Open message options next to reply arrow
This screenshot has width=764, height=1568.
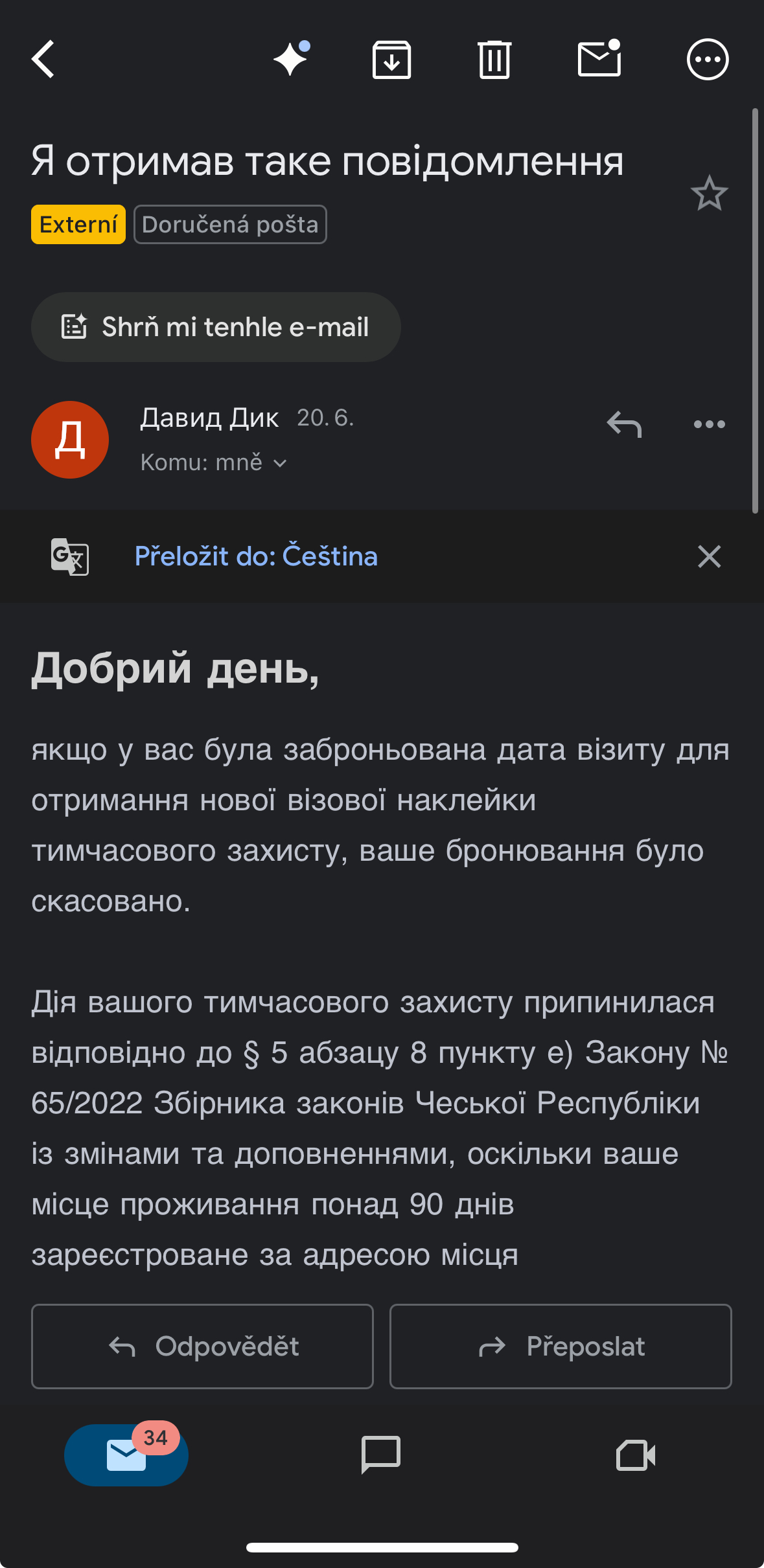[709, 425]
